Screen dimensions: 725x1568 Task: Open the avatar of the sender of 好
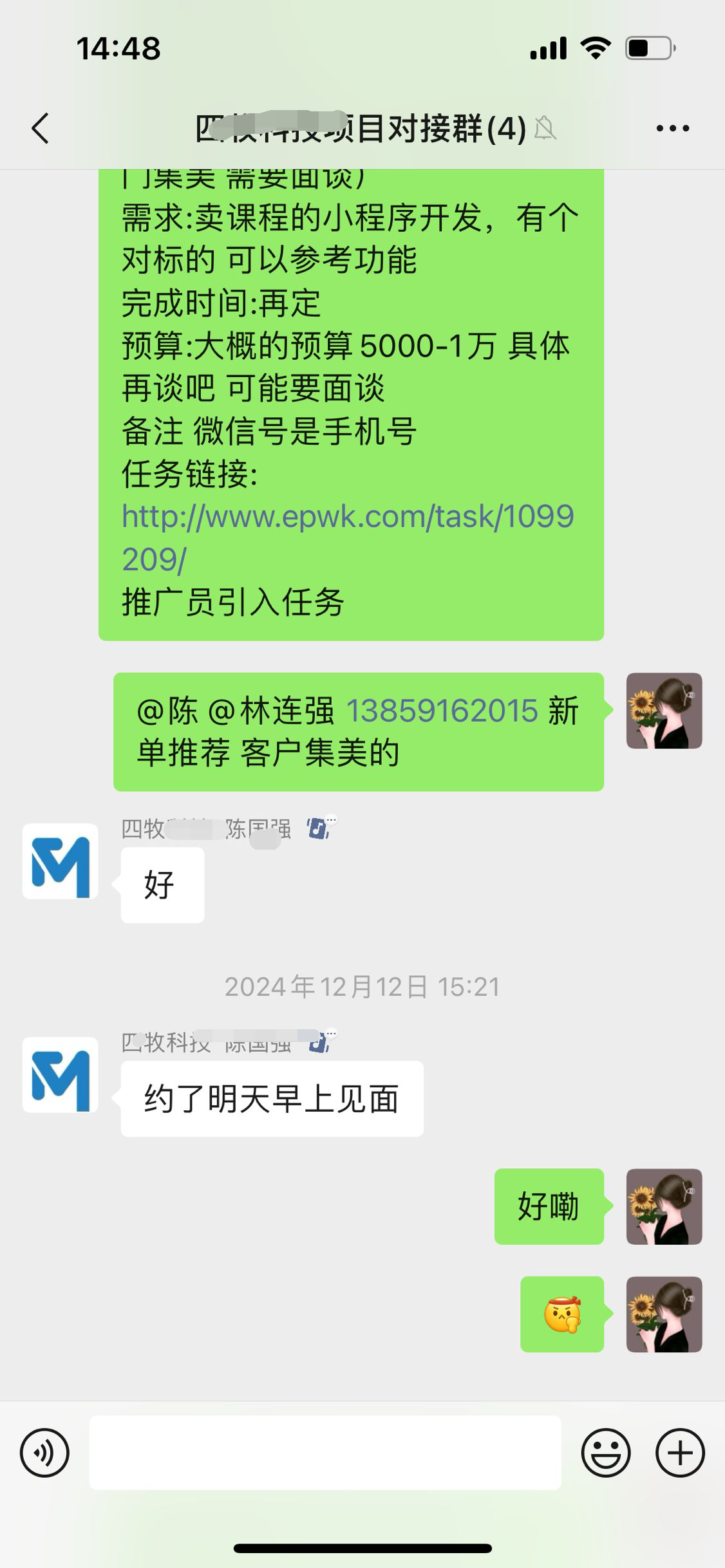tap(61, 861)
